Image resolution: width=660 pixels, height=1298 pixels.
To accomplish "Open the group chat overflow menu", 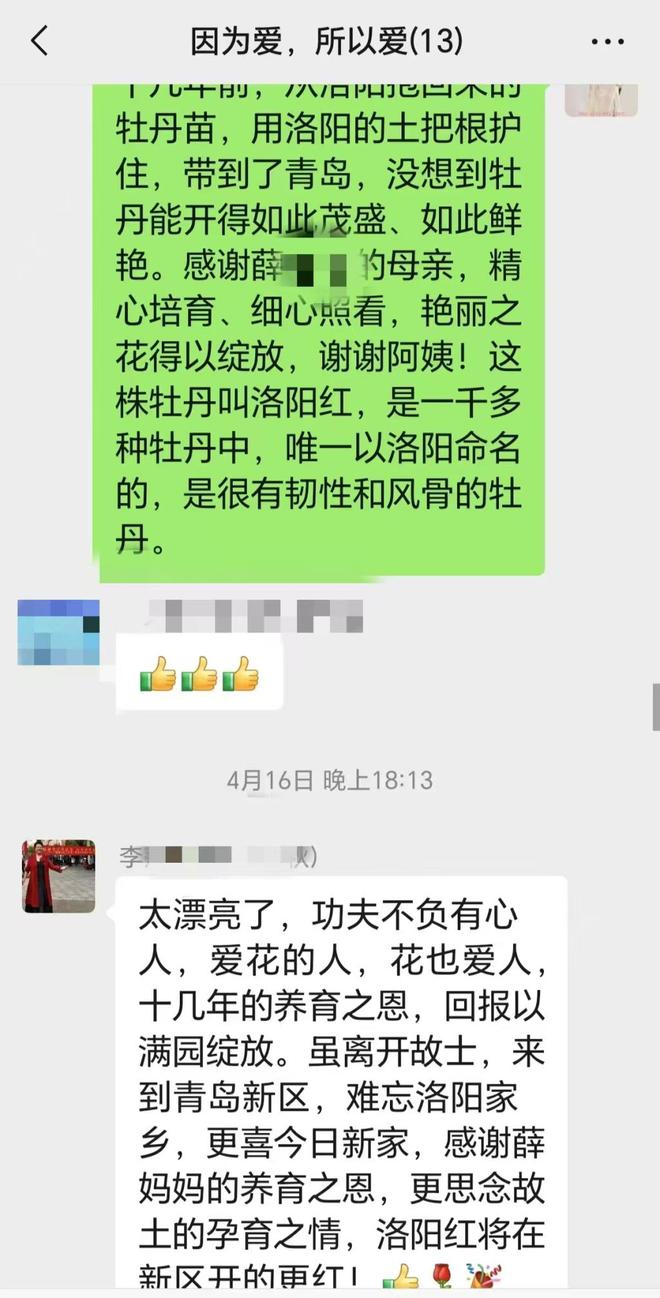I will point(608,42).
